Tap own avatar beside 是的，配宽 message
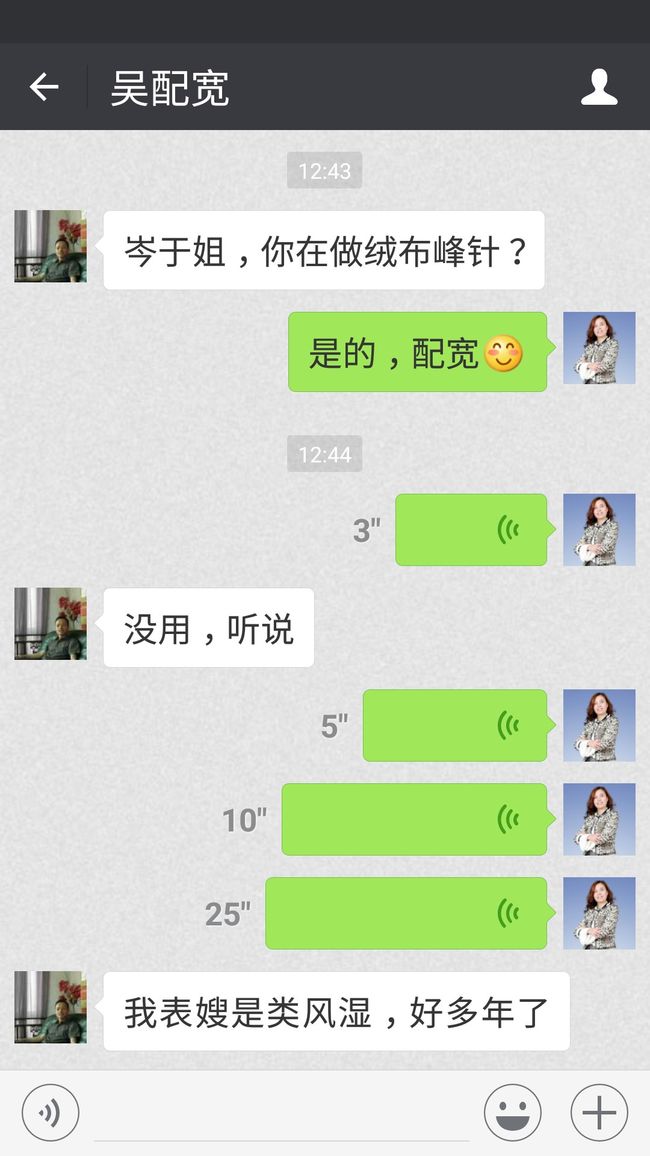This screenshot has width=650, height=1156. (599, 348)
